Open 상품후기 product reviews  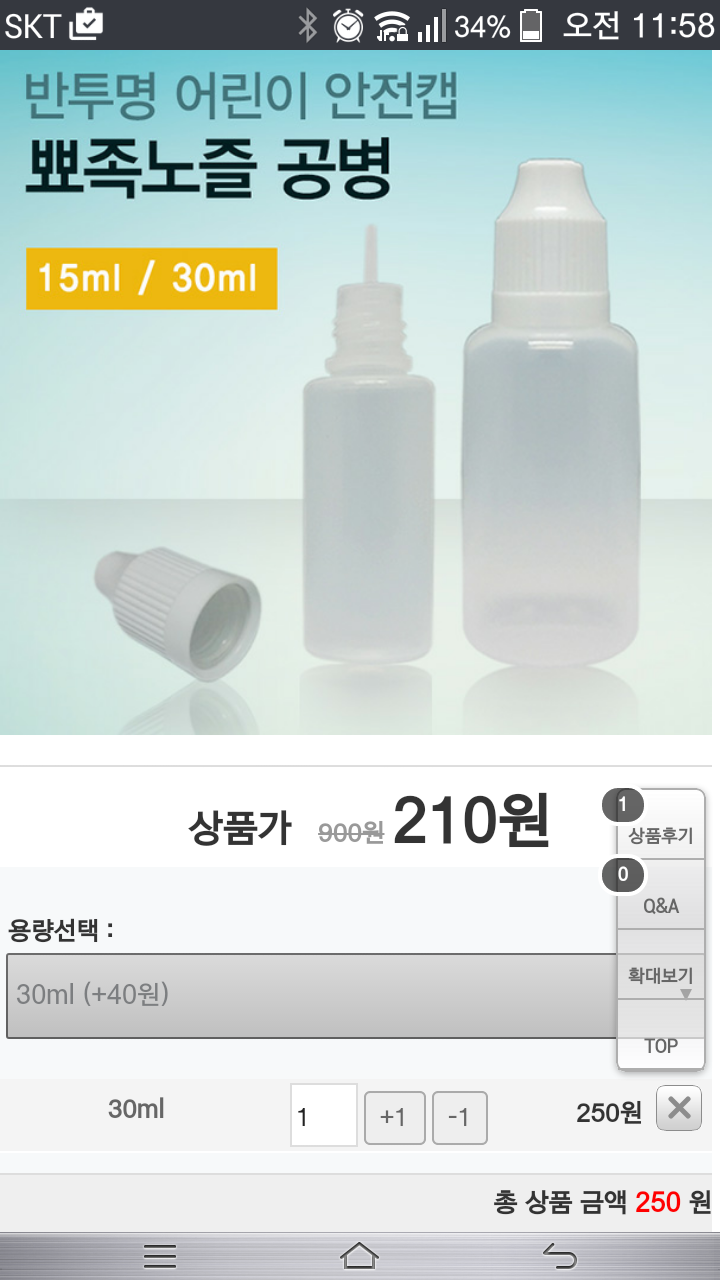click(660, 835)
